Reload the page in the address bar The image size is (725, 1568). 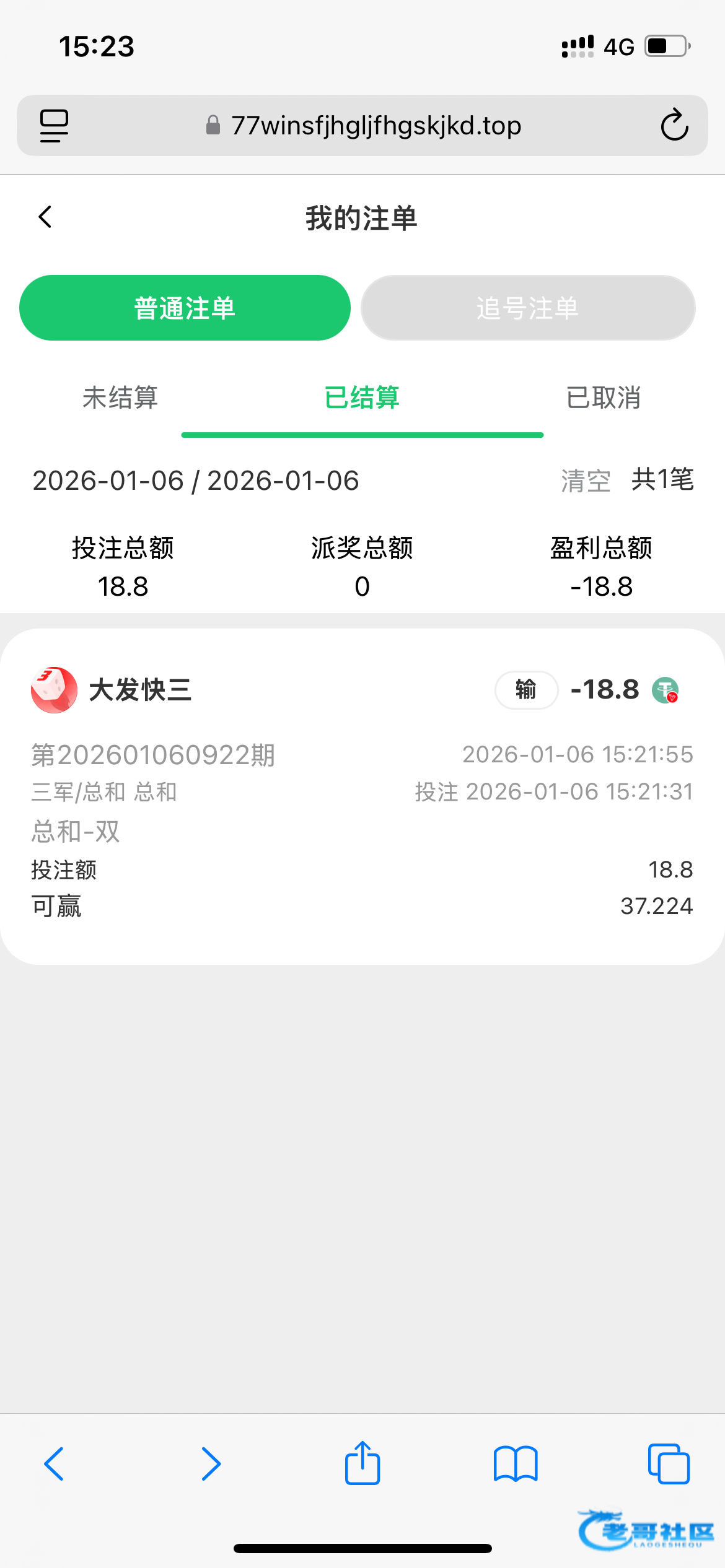pos(674,126)
